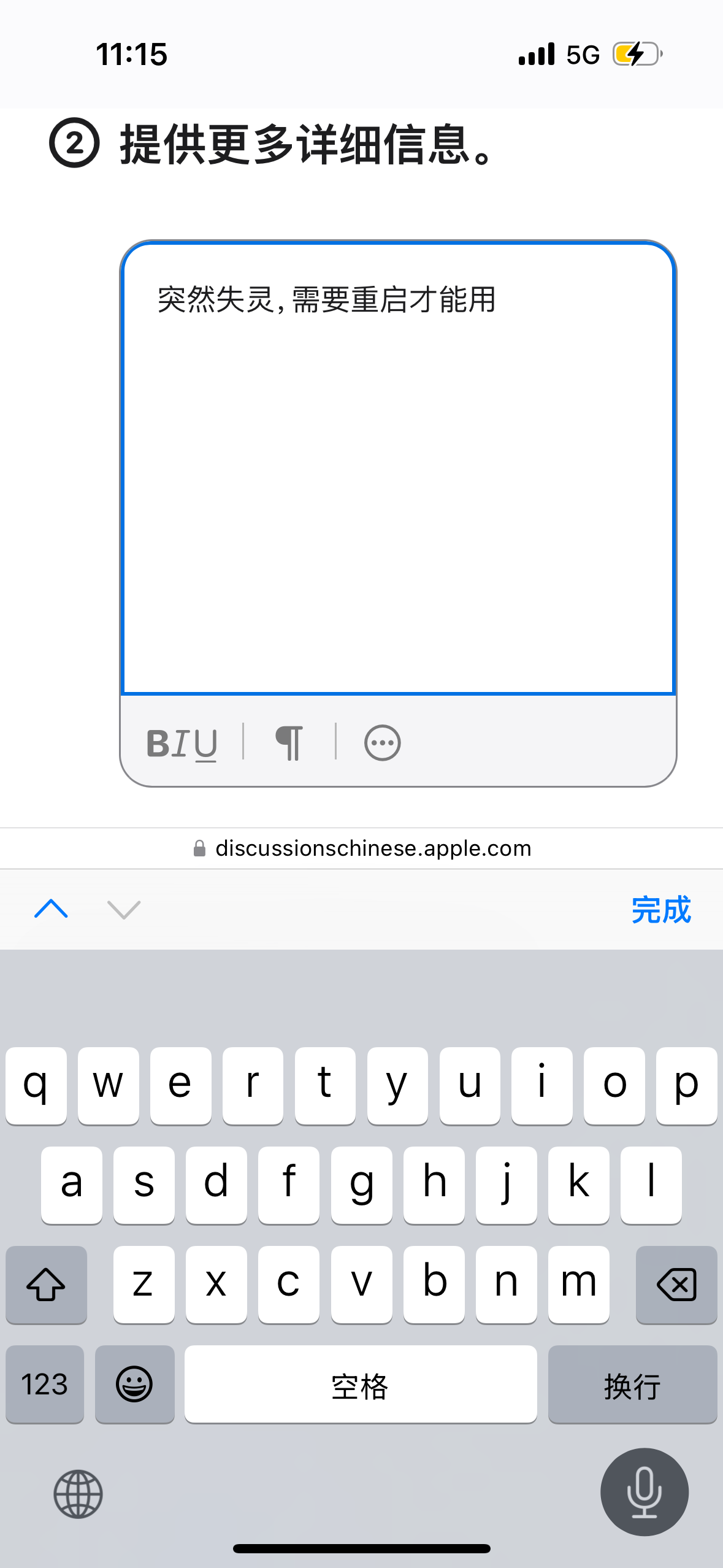Tap 完成 to dismiss the keyboard
Screen dimensions: 723x1568
click(660, 910)
